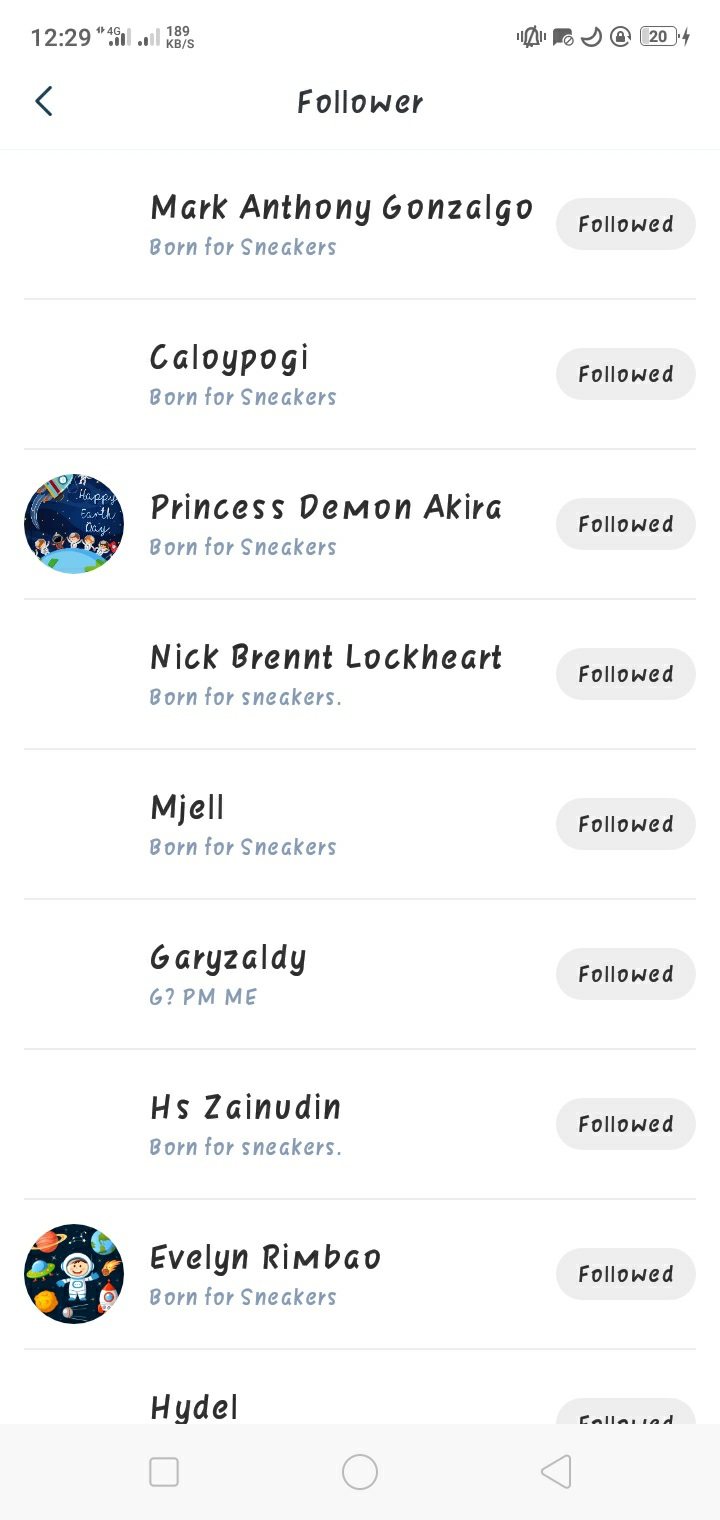The image size is (720, 1520).
Task: Open the recent apps overview
Action: (x=164, y=1472)
